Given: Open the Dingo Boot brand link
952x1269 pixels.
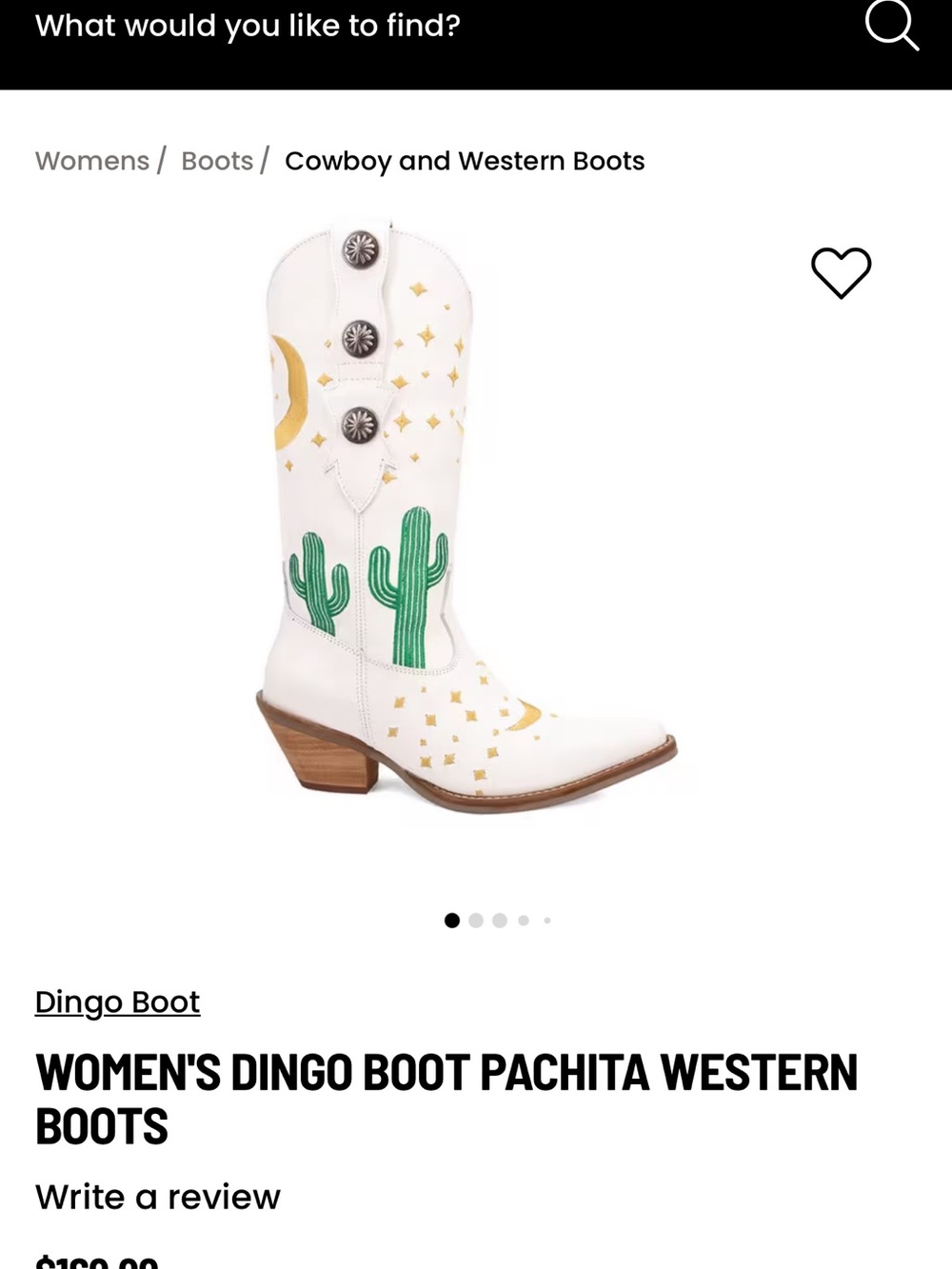Looking at the screenshot, I should coord(117,1001).
